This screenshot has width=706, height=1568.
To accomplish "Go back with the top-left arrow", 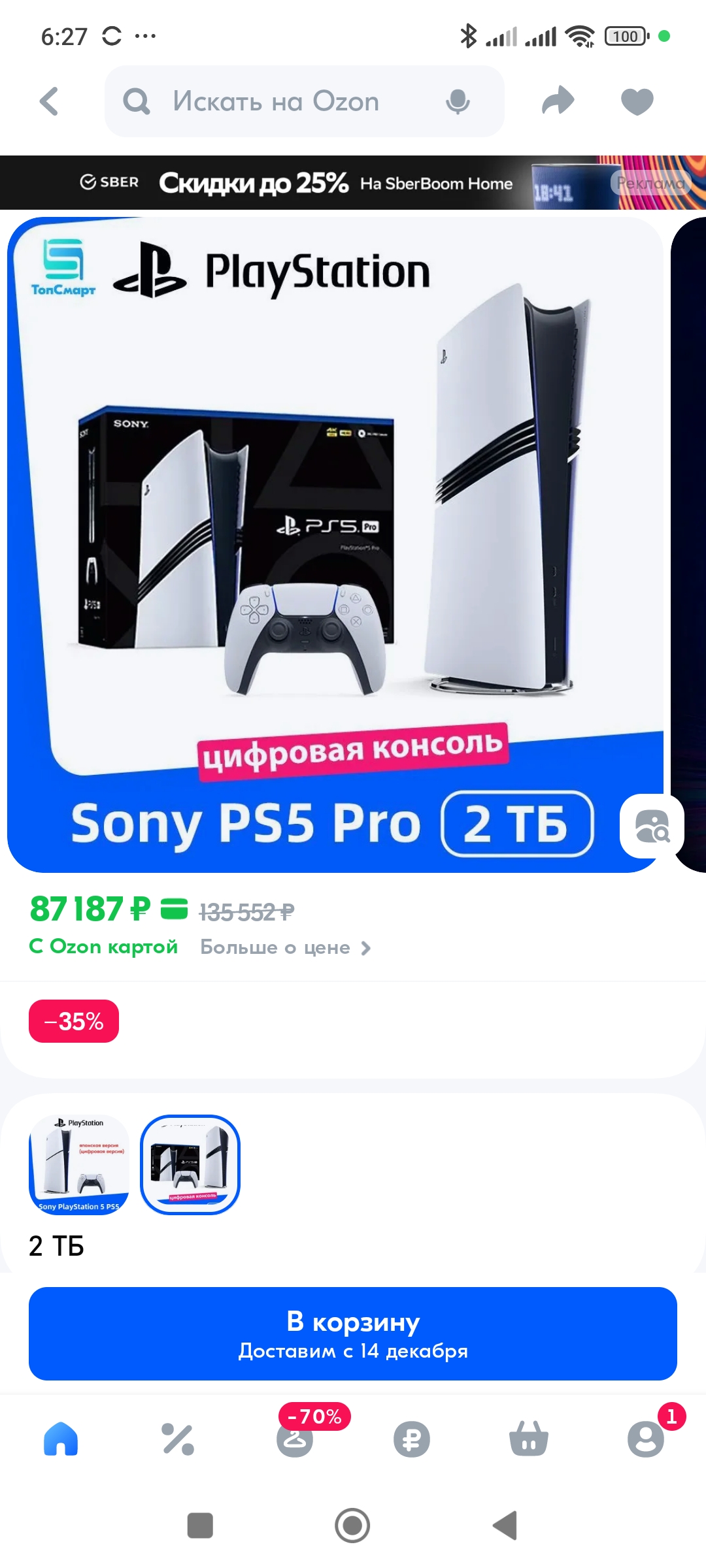I will pos(49,101).
